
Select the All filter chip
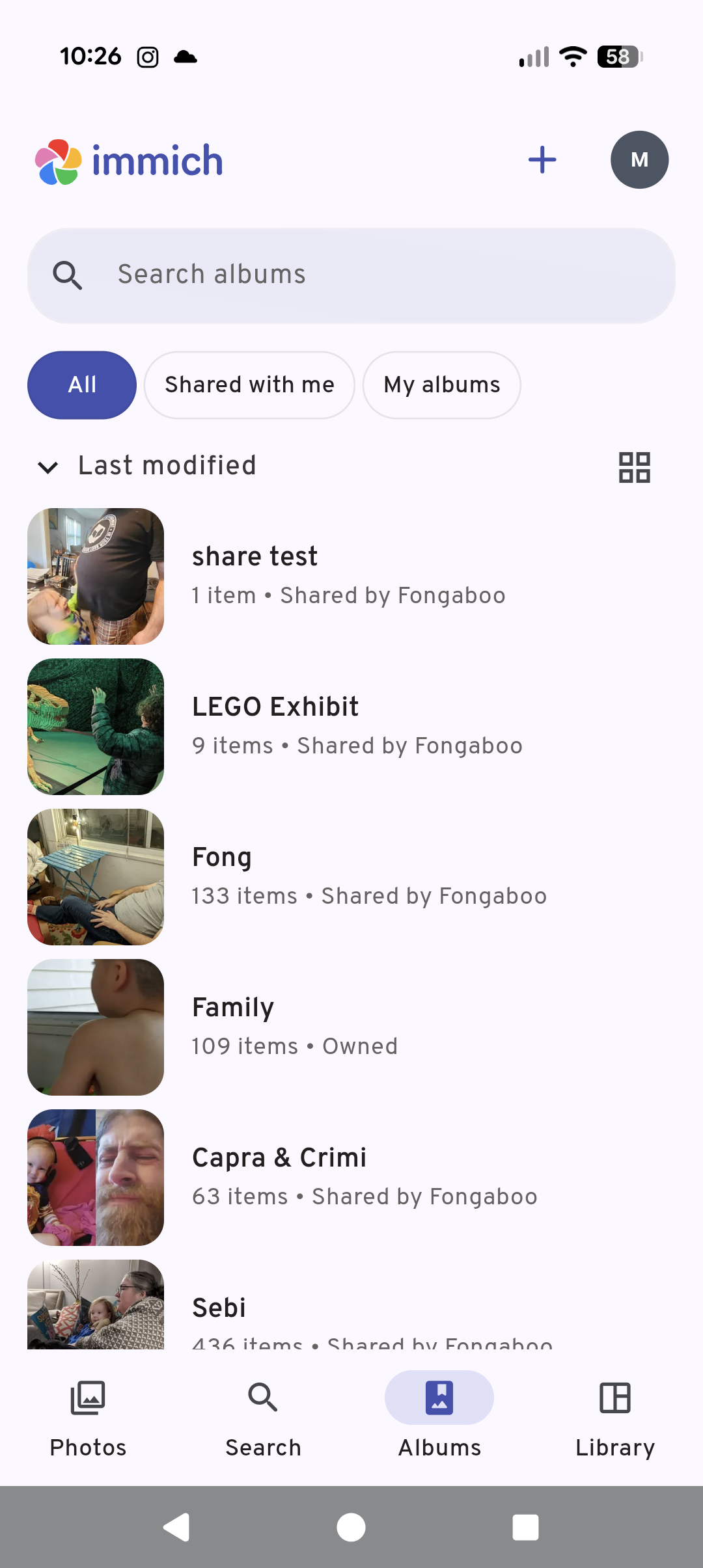pos(82,385)
